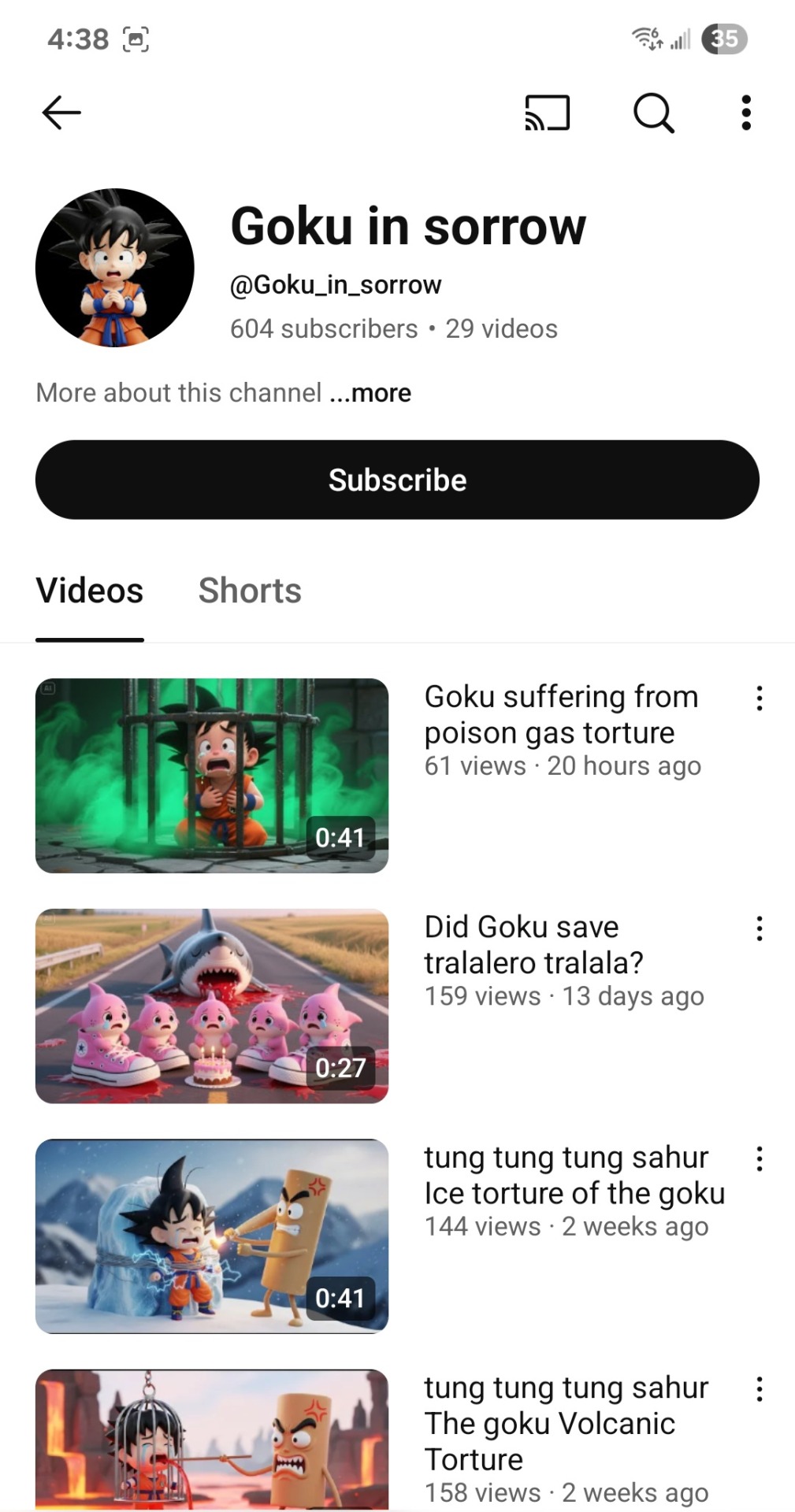Play the poison gas torture video
Viewport: 795px width, 1512px height.
(212, 776)
